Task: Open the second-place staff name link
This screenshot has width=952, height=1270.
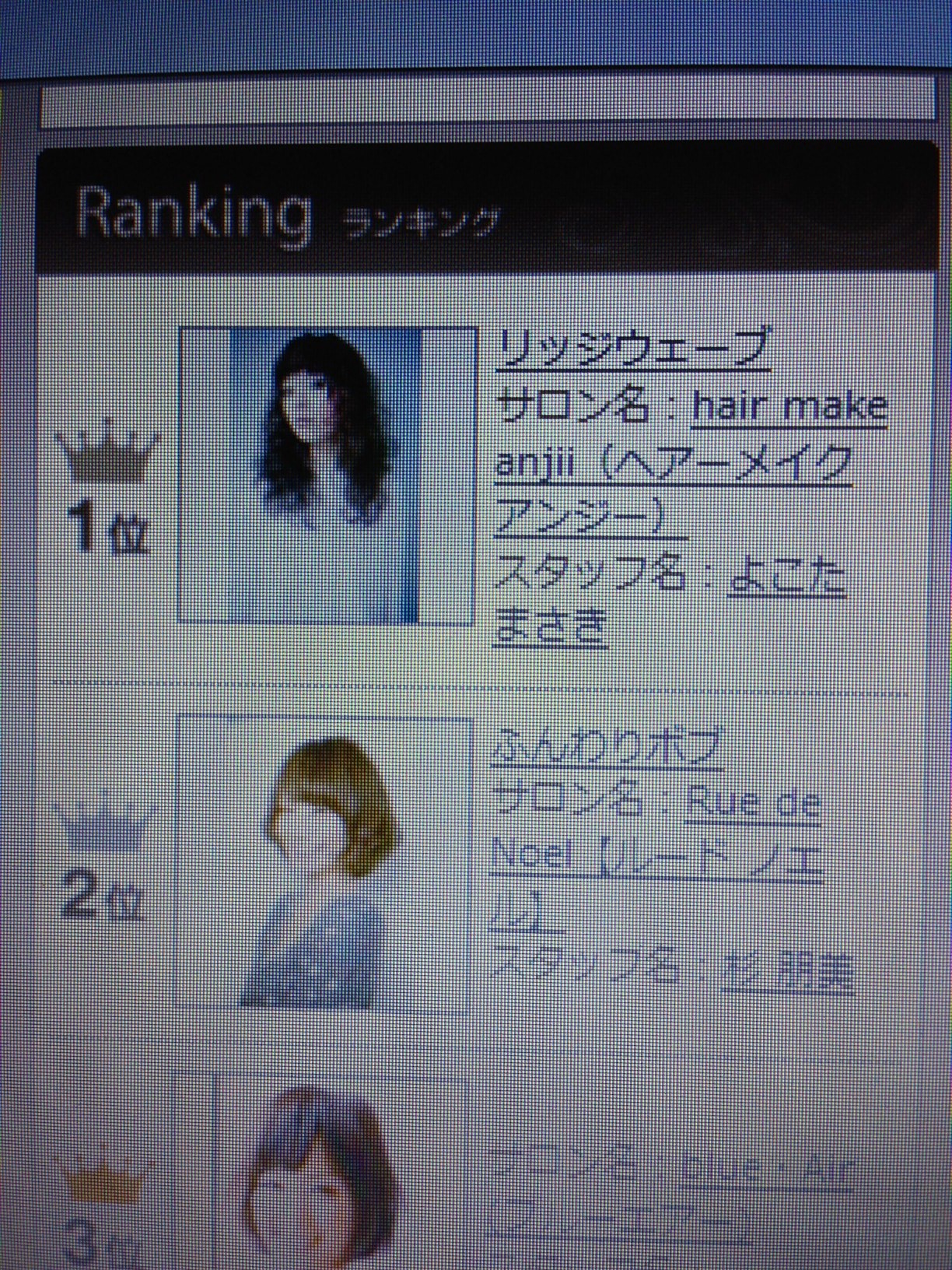Action: [789, 972]
